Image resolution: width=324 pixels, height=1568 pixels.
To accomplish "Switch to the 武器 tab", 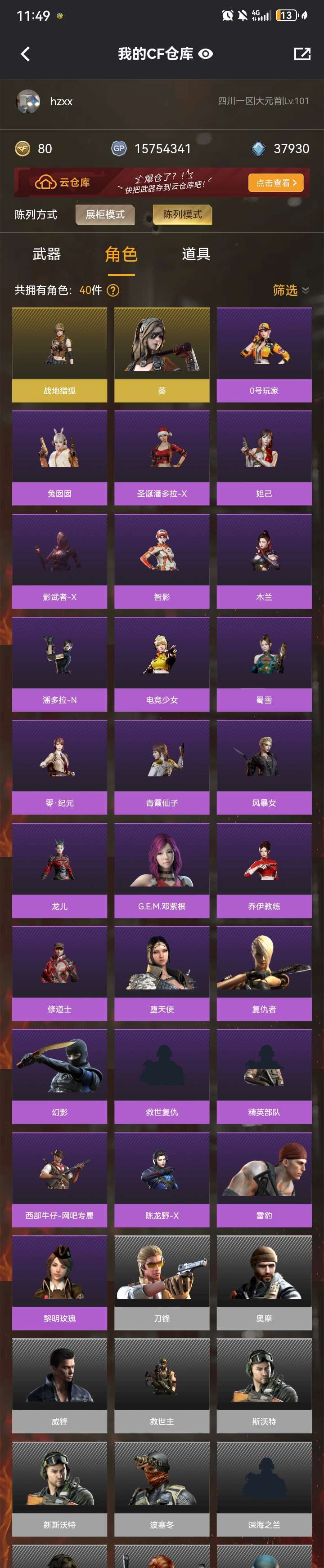I will click(47, 254).
